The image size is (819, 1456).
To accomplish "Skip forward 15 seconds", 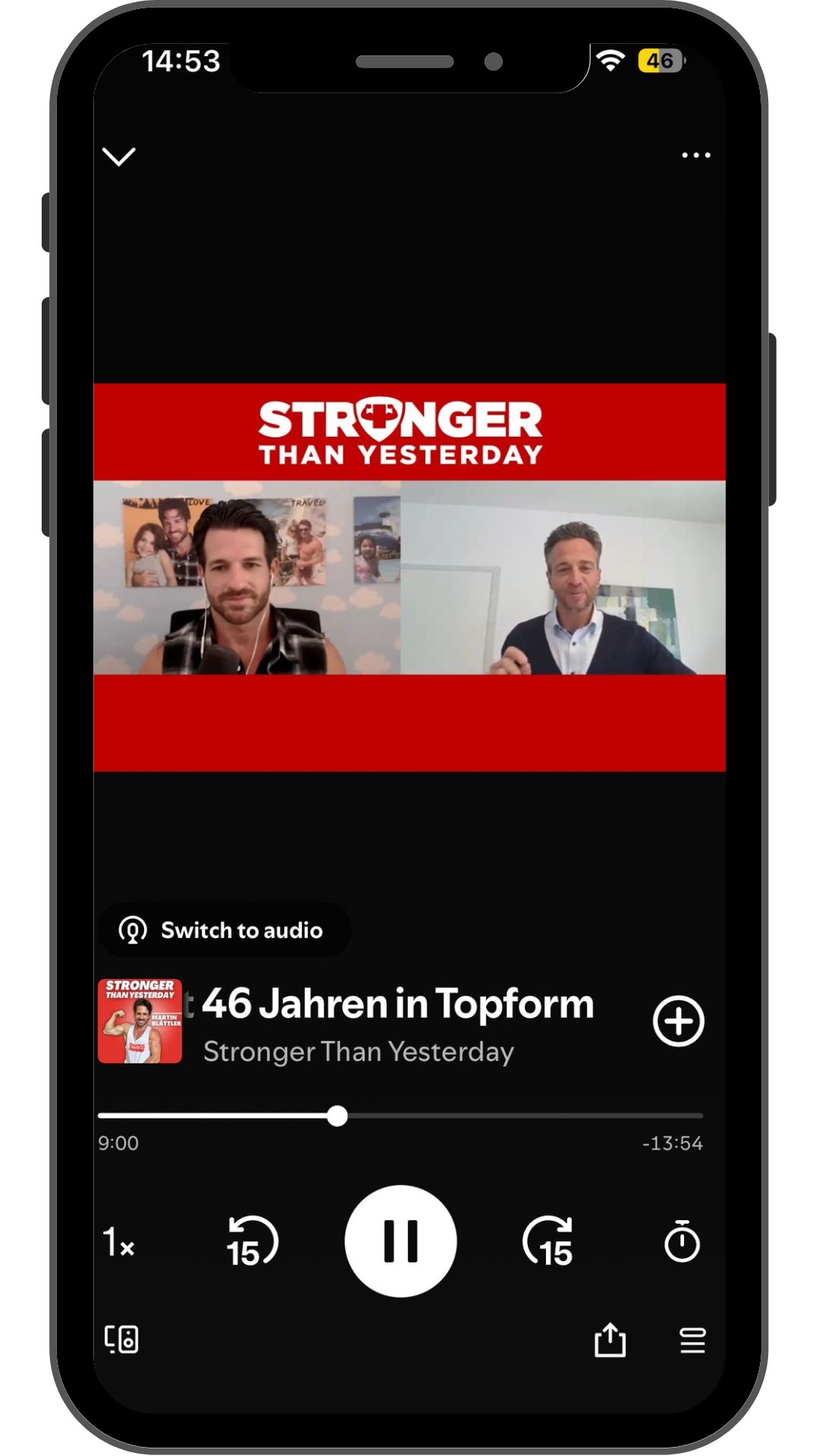I will 548,1242.
